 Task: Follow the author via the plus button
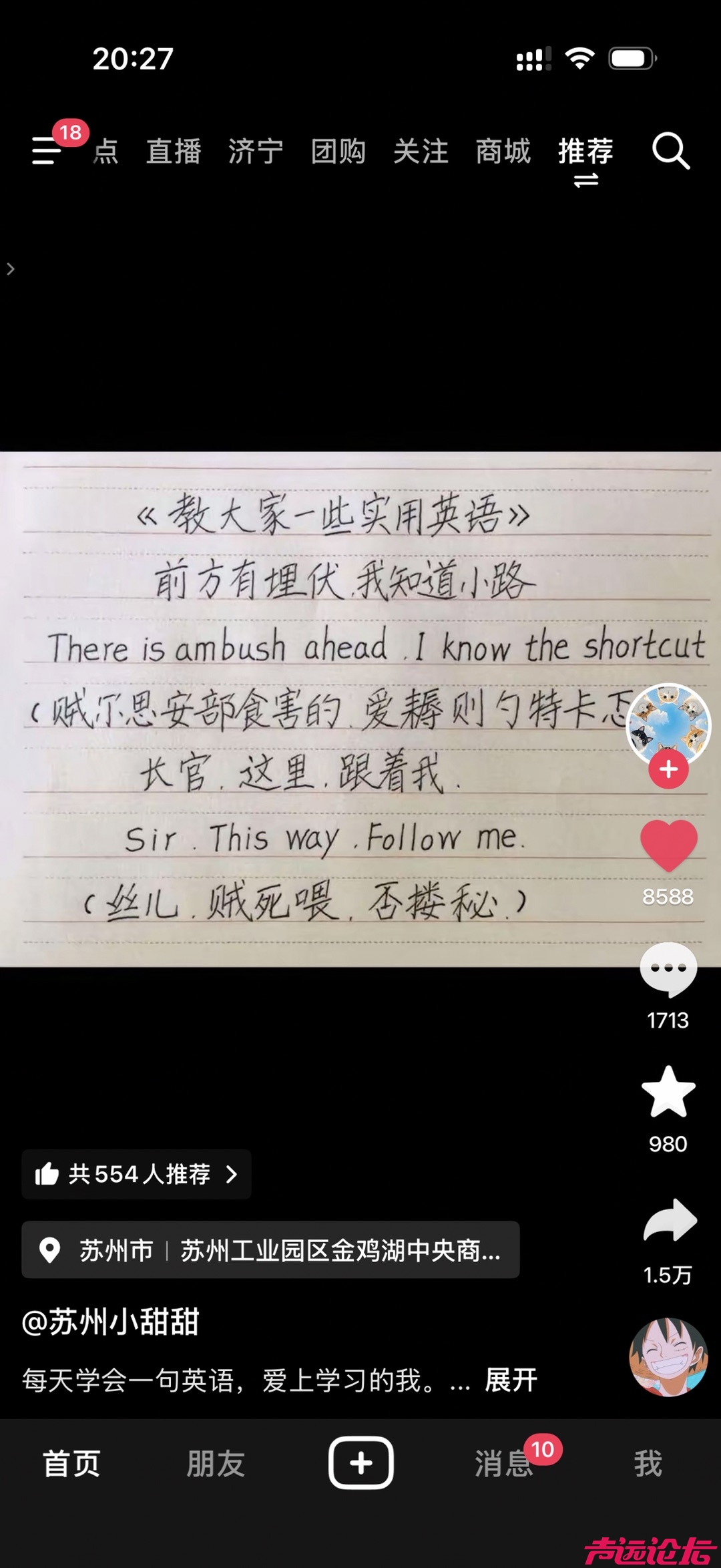pos(668,769)
